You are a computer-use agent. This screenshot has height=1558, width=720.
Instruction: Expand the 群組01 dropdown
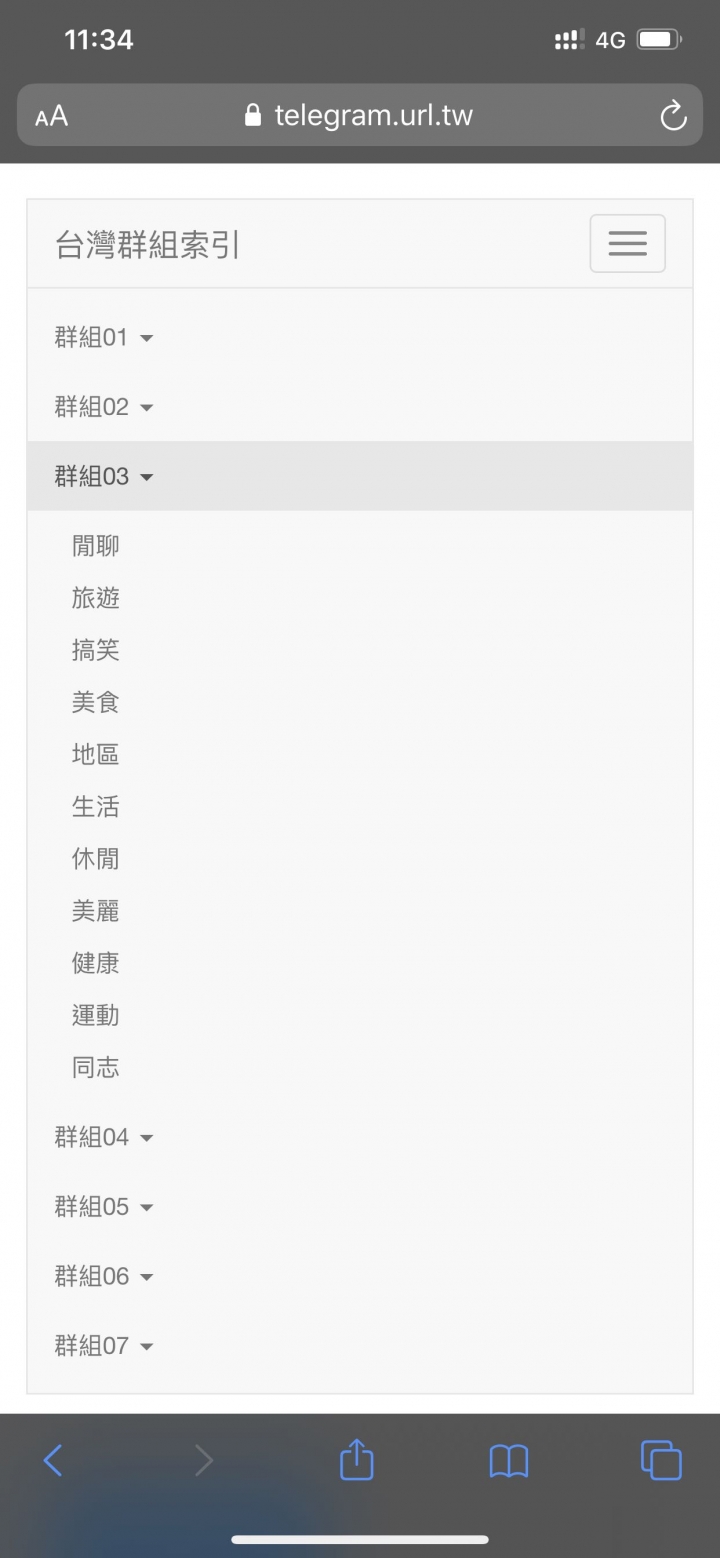coord(103,338)
